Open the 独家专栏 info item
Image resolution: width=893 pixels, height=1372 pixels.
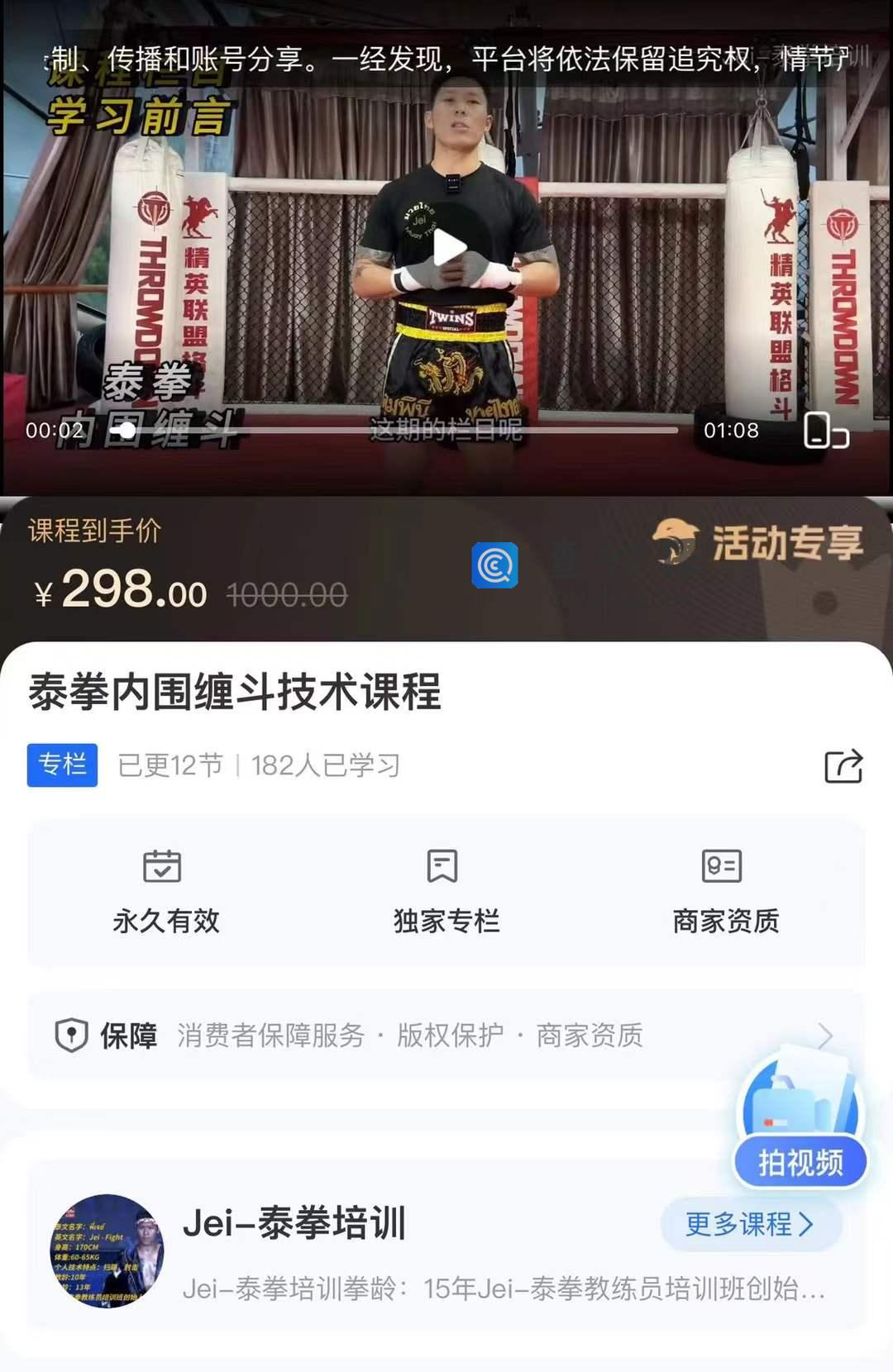(x=446, y=892)
